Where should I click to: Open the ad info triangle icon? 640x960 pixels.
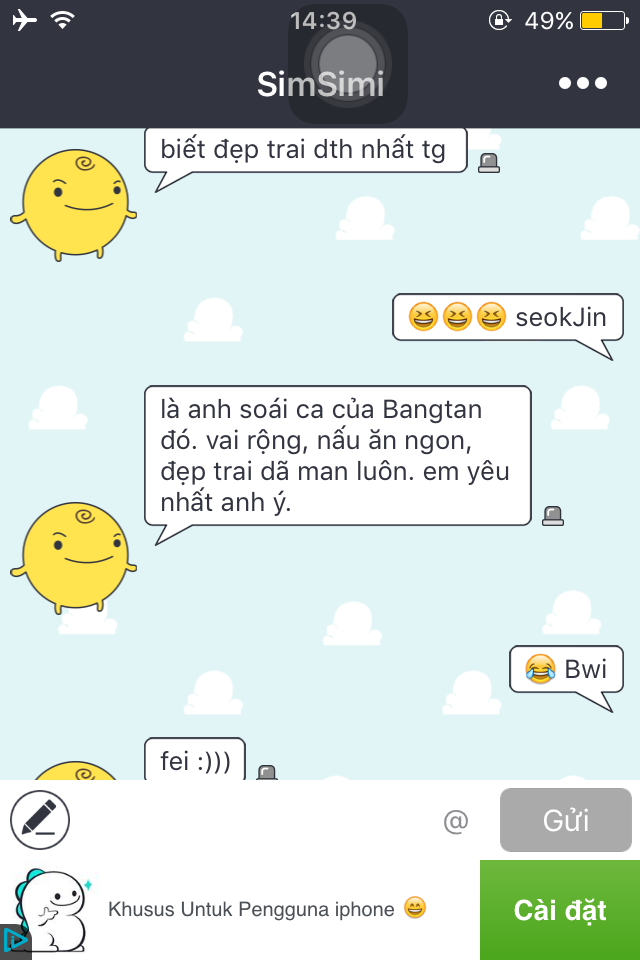pos(14,942)
